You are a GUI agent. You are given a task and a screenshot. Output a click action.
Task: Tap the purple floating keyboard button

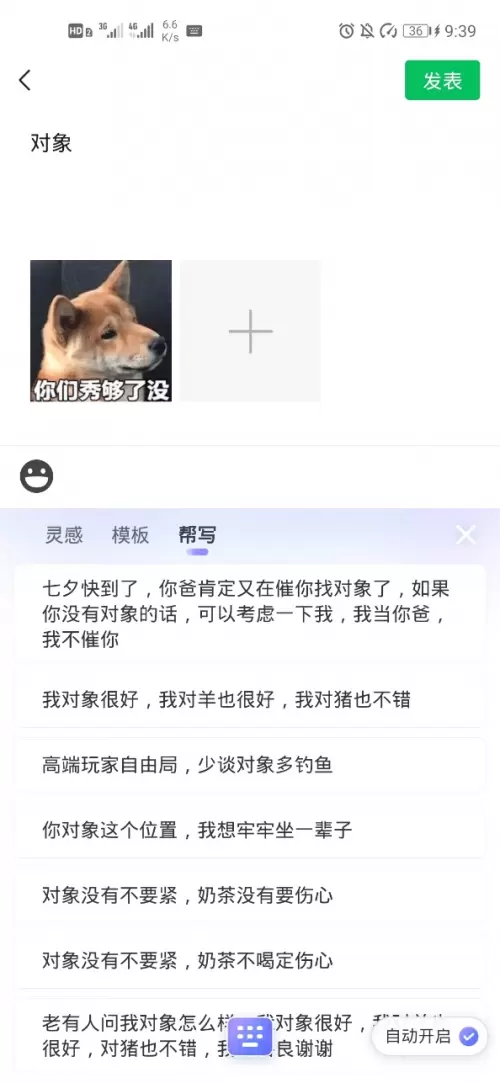click(x=250, y=1035)
